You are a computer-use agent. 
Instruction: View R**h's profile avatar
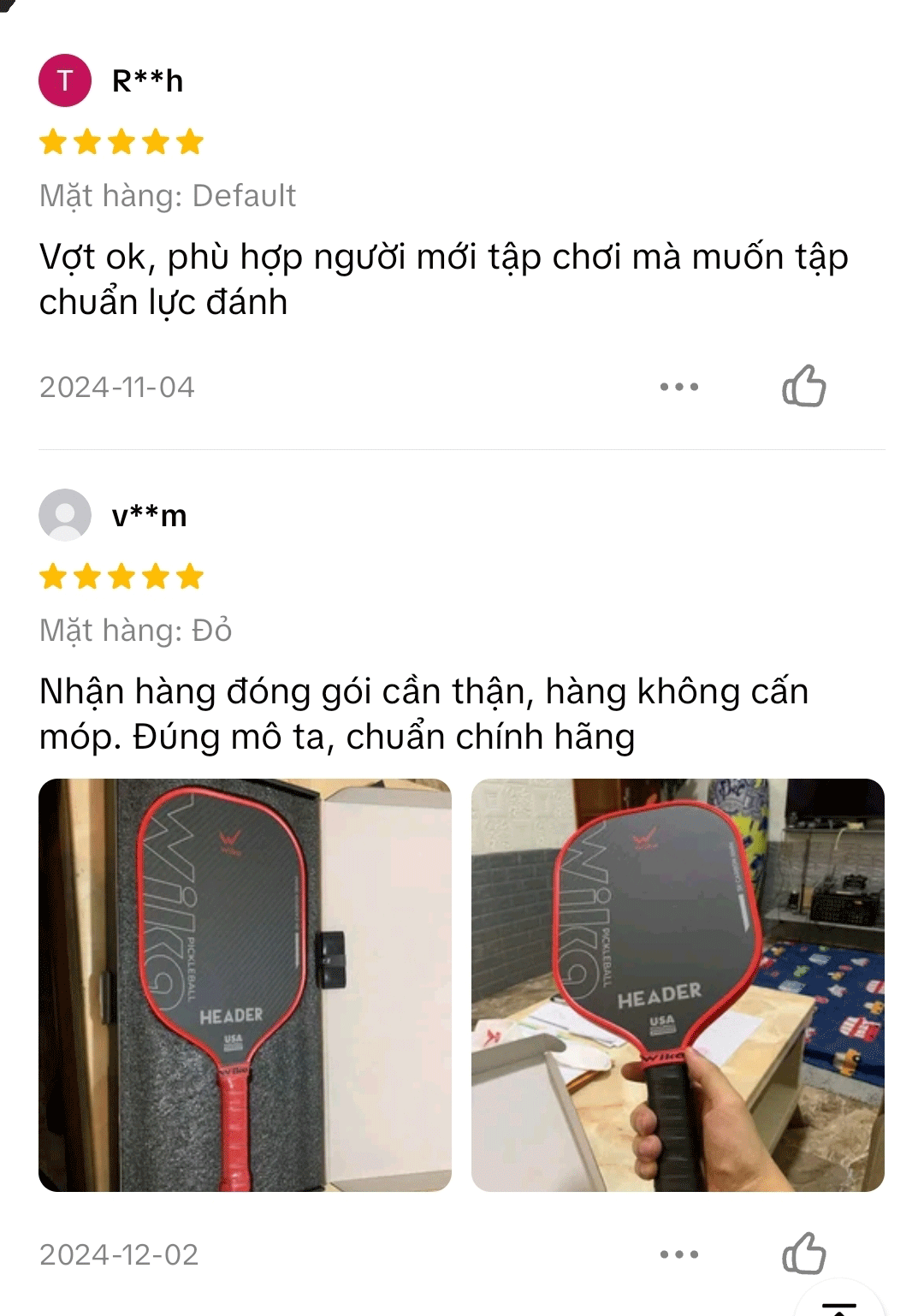pos(65,80)
